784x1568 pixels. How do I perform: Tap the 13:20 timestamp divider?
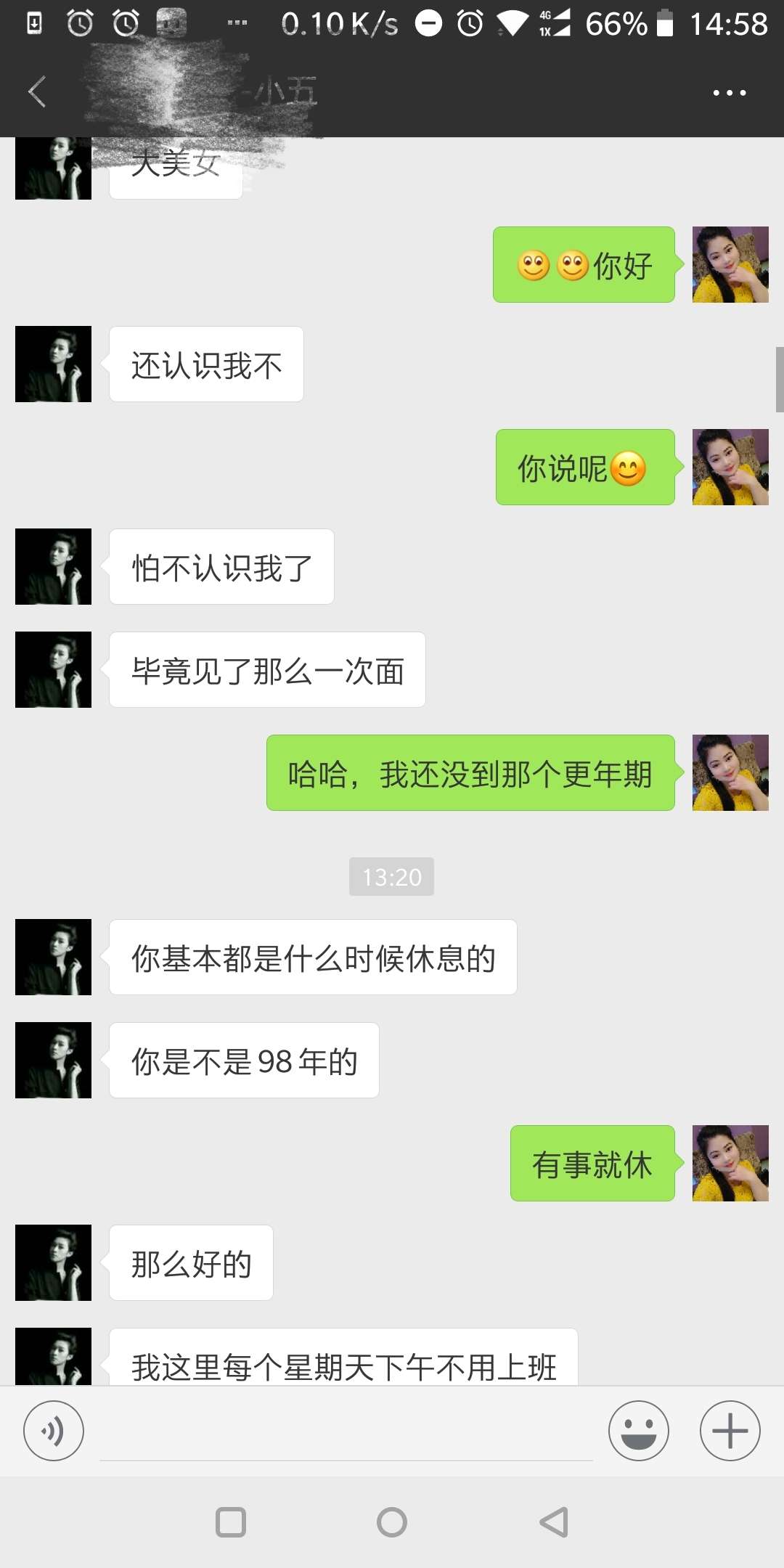pos(391,877)
